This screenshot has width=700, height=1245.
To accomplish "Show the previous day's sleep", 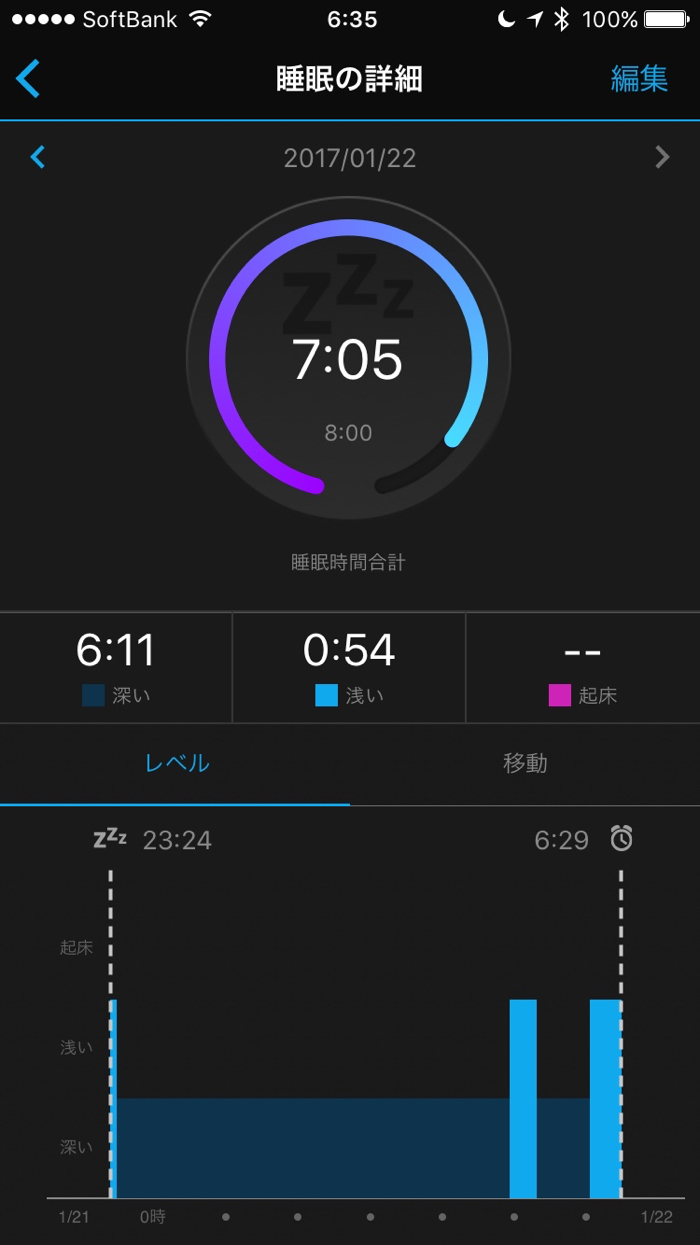I will pos(38,157).
